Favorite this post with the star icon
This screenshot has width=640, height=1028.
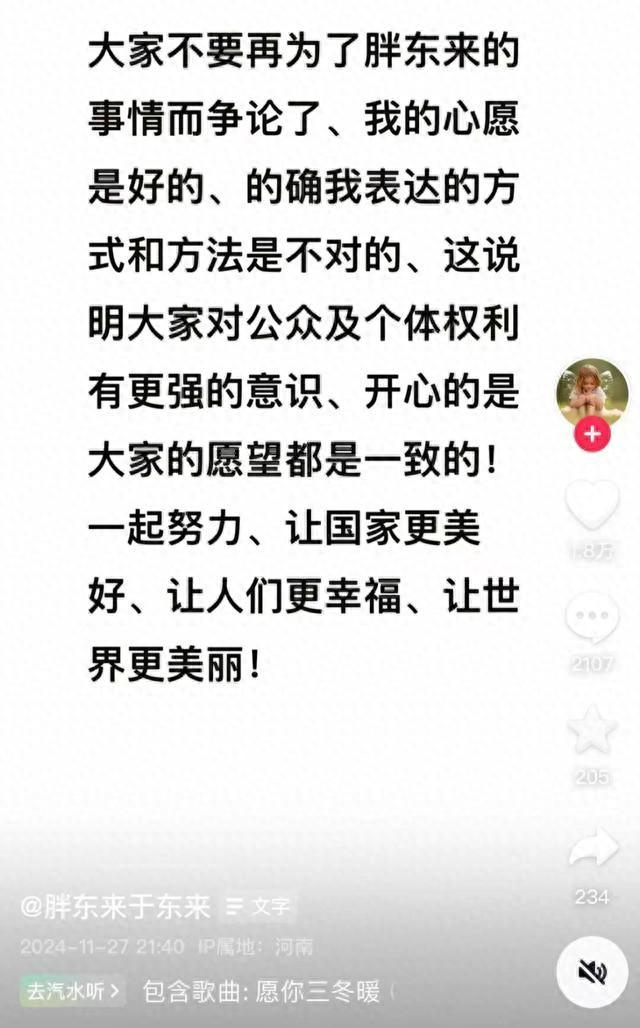tap(592, 730)
